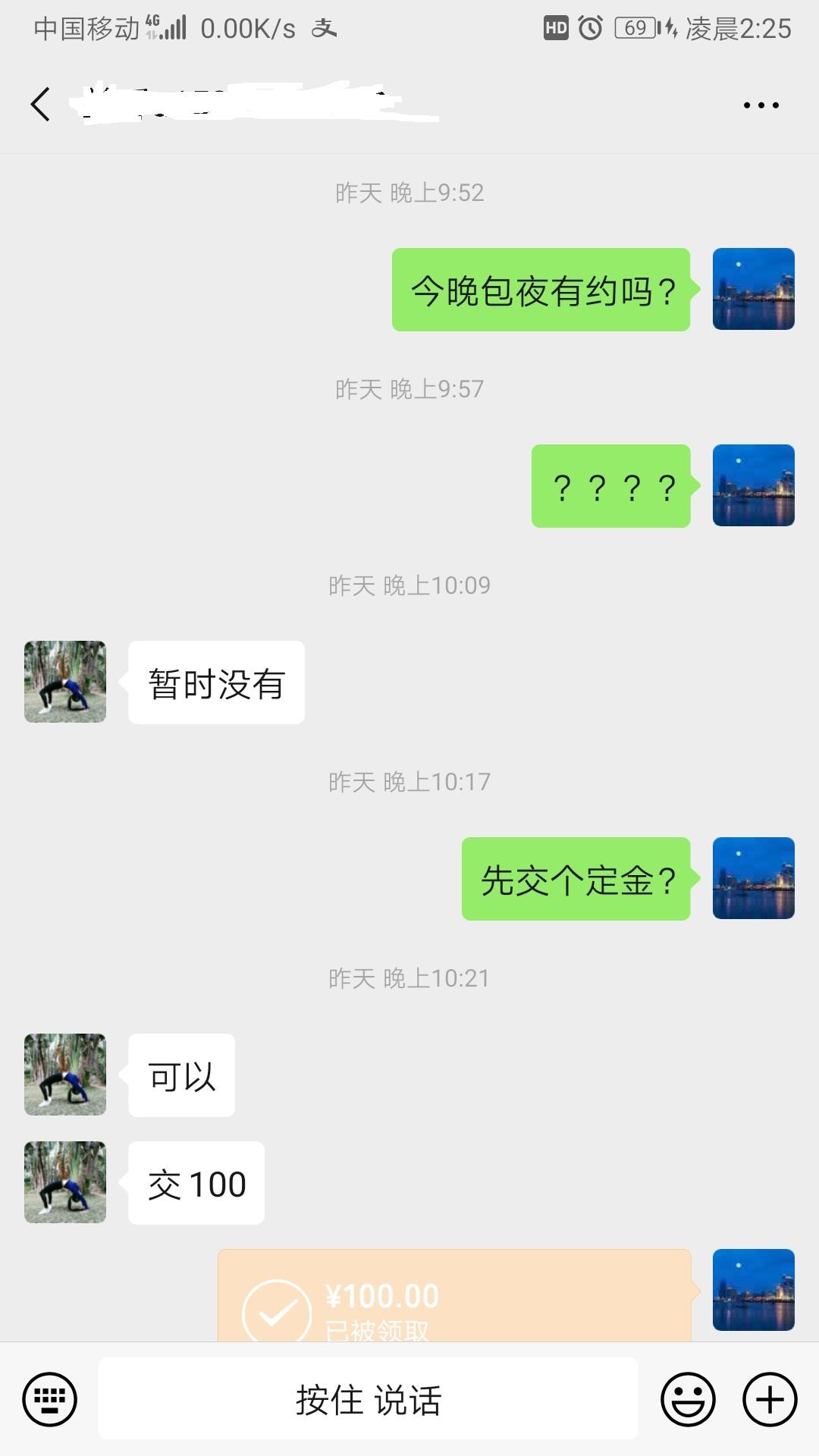Select the message bubble reading 交 100

(194, 1183)
